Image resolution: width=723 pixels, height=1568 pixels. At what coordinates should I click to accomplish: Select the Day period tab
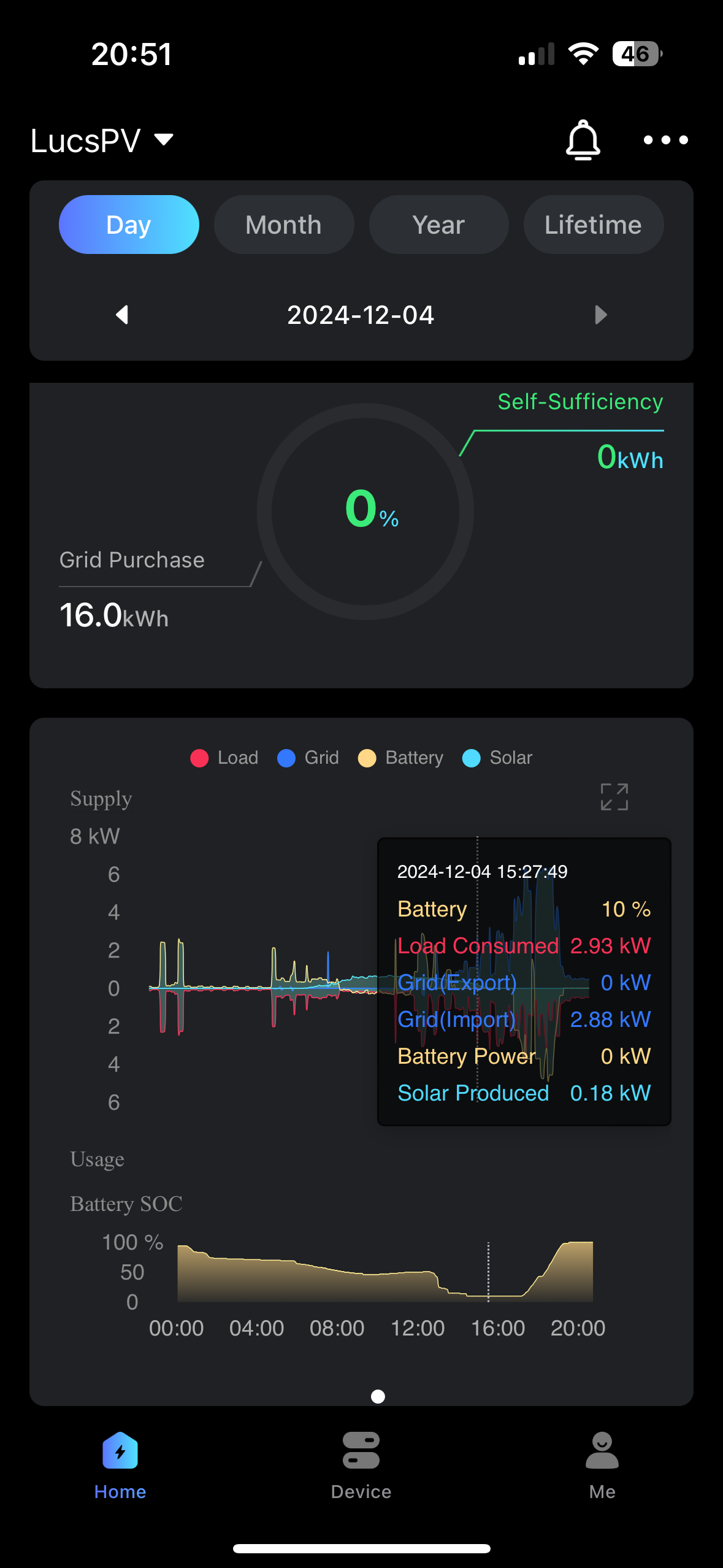point(129,225)
